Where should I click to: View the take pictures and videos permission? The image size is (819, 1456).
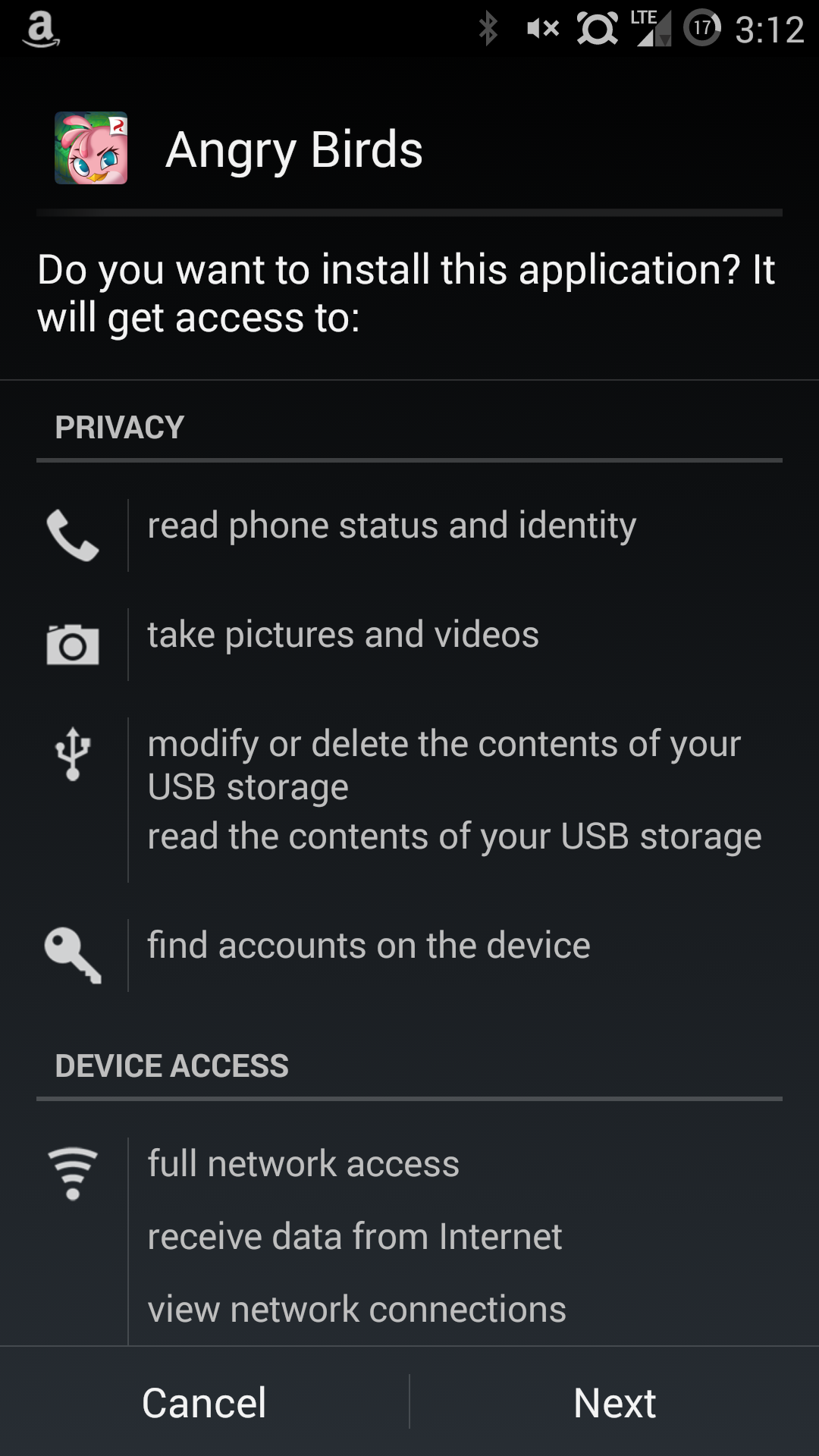tap(409, 644)
